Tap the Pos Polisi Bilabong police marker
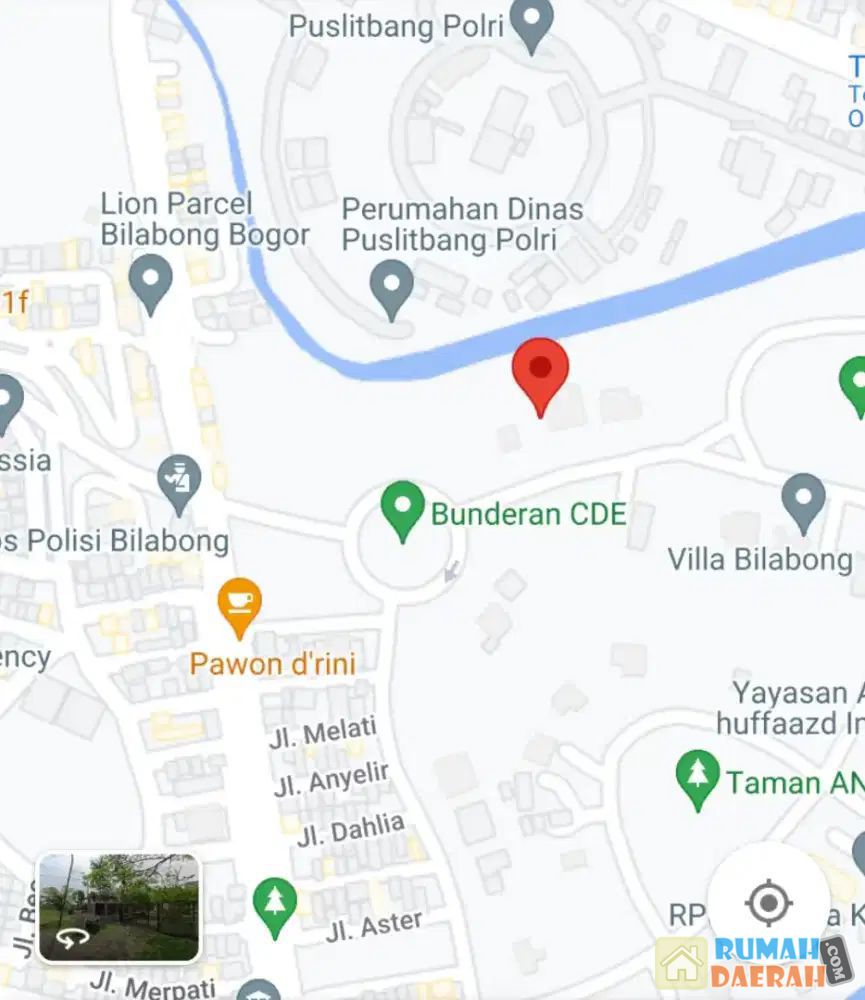The height and width of the screenshot is (1000, 865). [180, 484]
